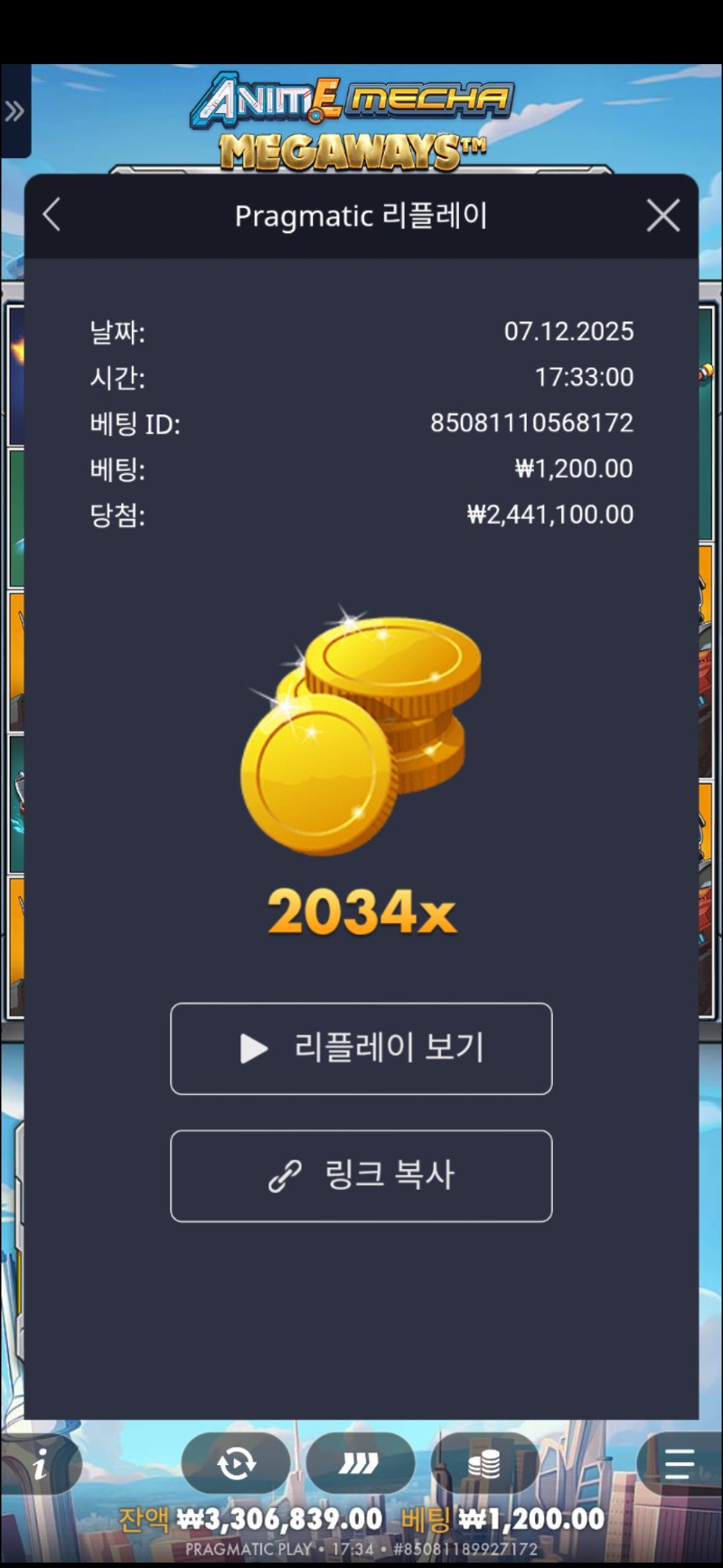Select the gold coins win graphic
Screen dimensions: 723x1568
361,732
